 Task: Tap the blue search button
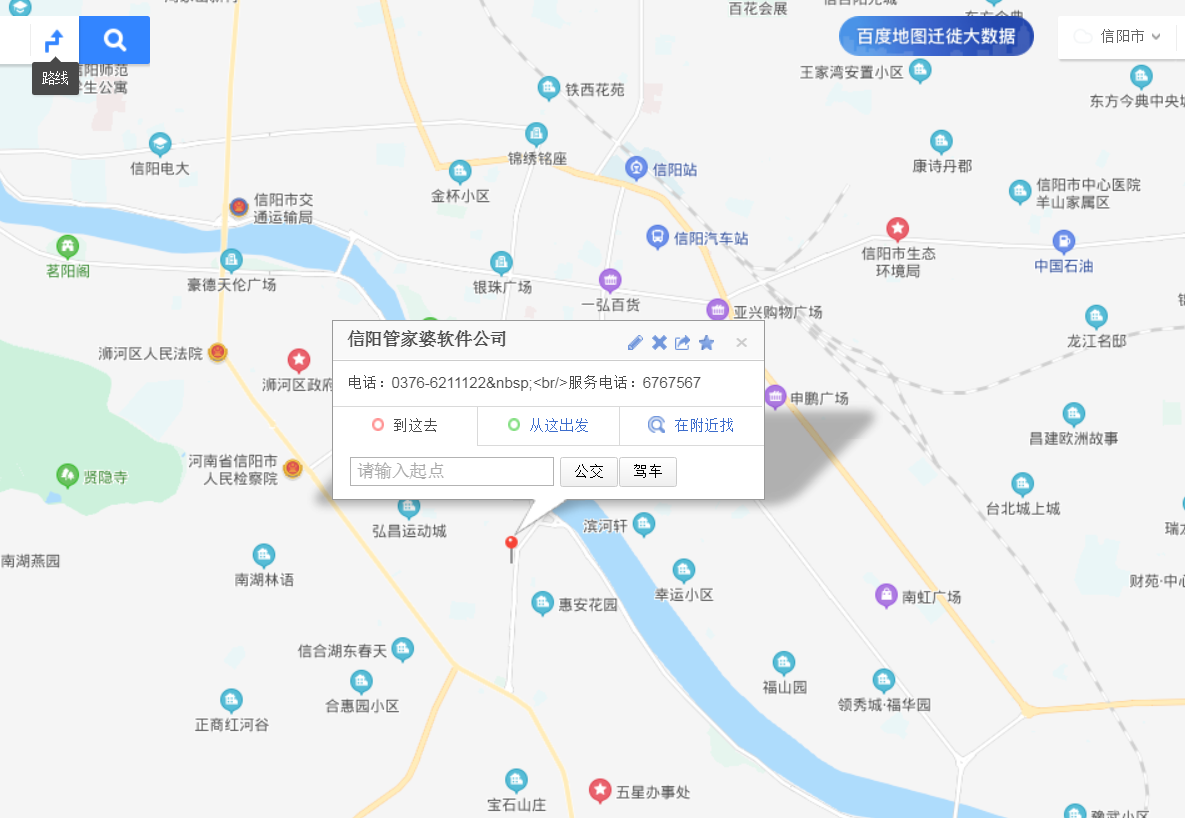pyautogui.click(x=115, y=40)
